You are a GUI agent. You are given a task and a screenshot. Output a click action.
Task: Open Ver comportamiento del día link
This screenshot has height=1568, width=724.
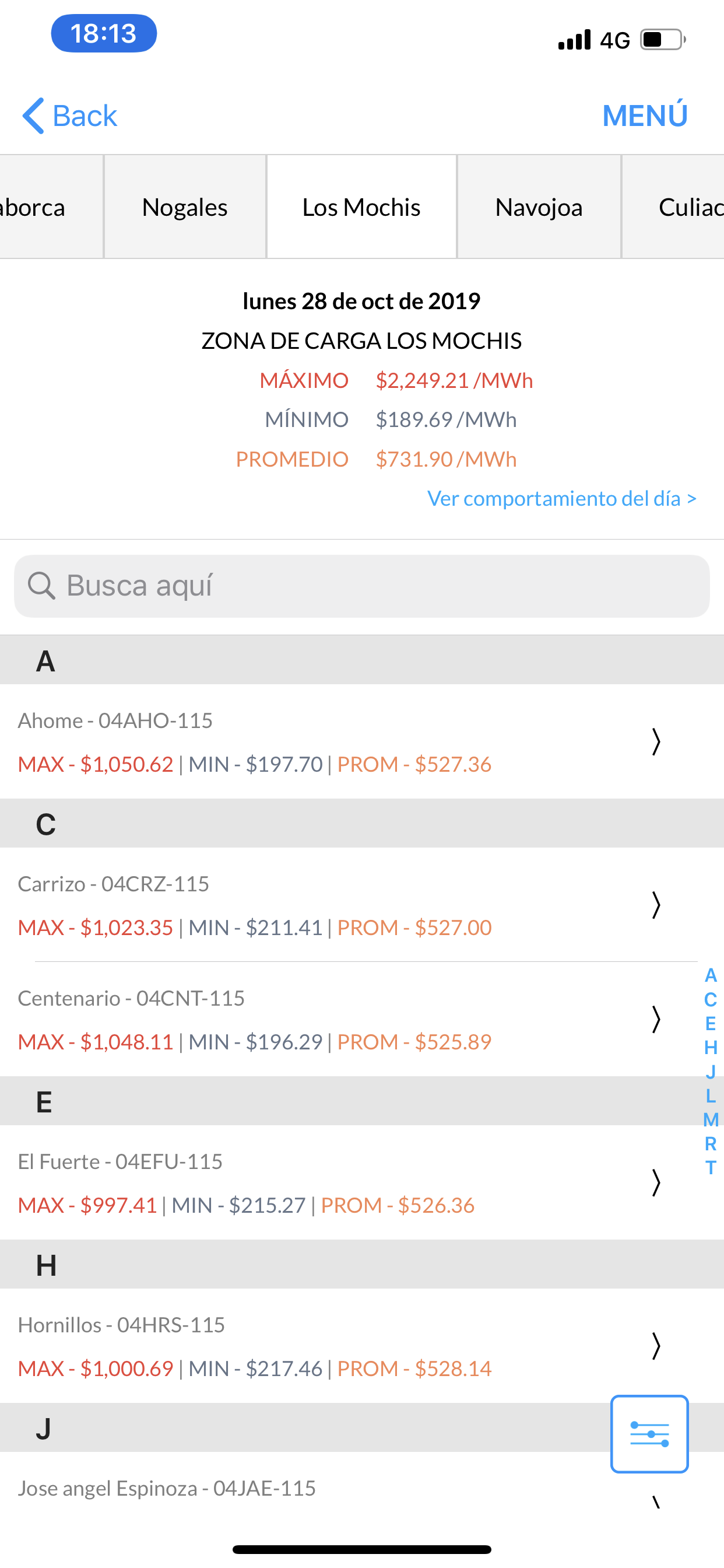561,499
